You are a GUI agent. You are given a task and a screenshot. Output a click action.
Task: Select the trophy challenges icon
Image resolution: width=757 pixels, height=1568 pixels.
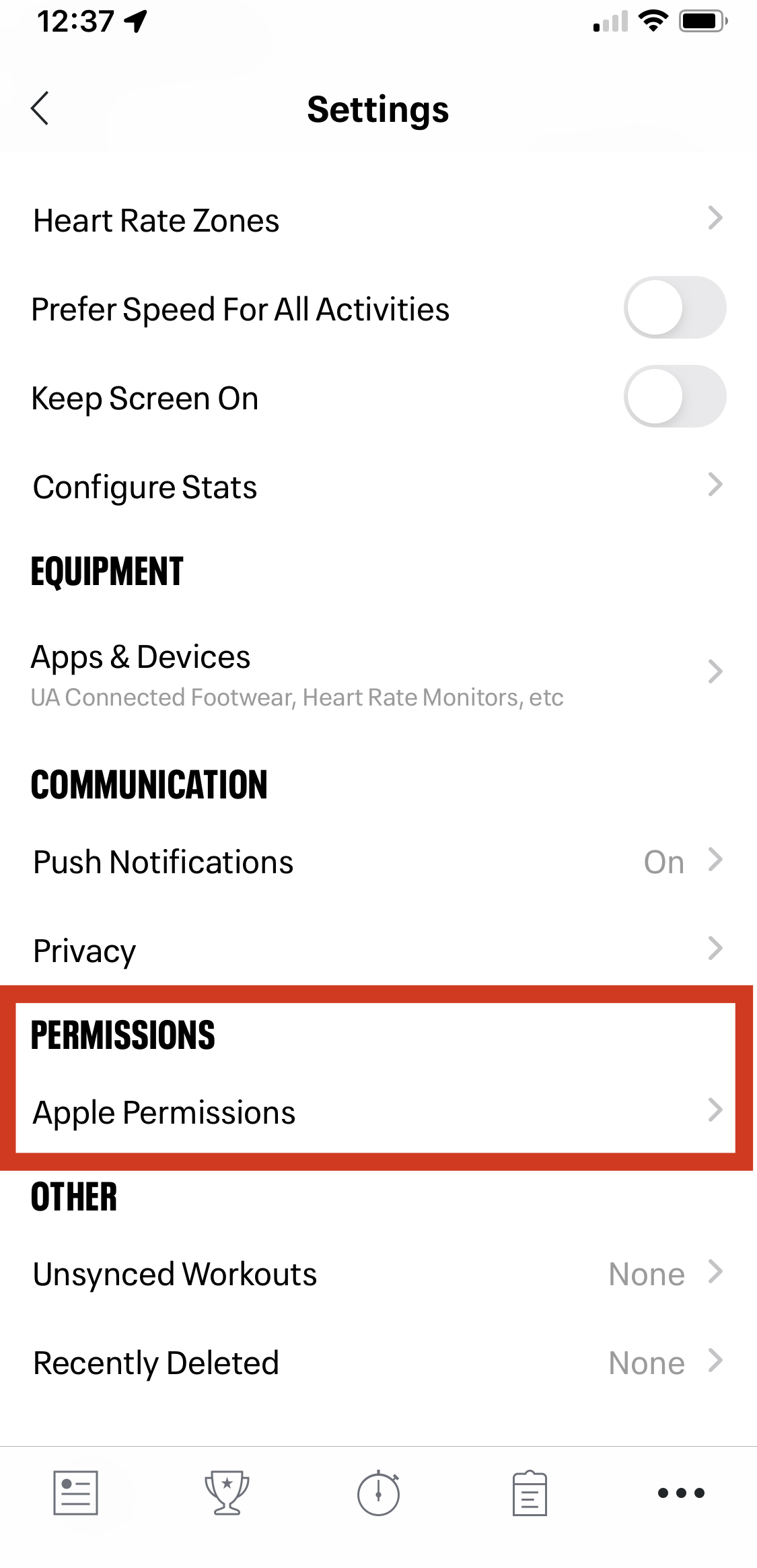coord(227,1493)
